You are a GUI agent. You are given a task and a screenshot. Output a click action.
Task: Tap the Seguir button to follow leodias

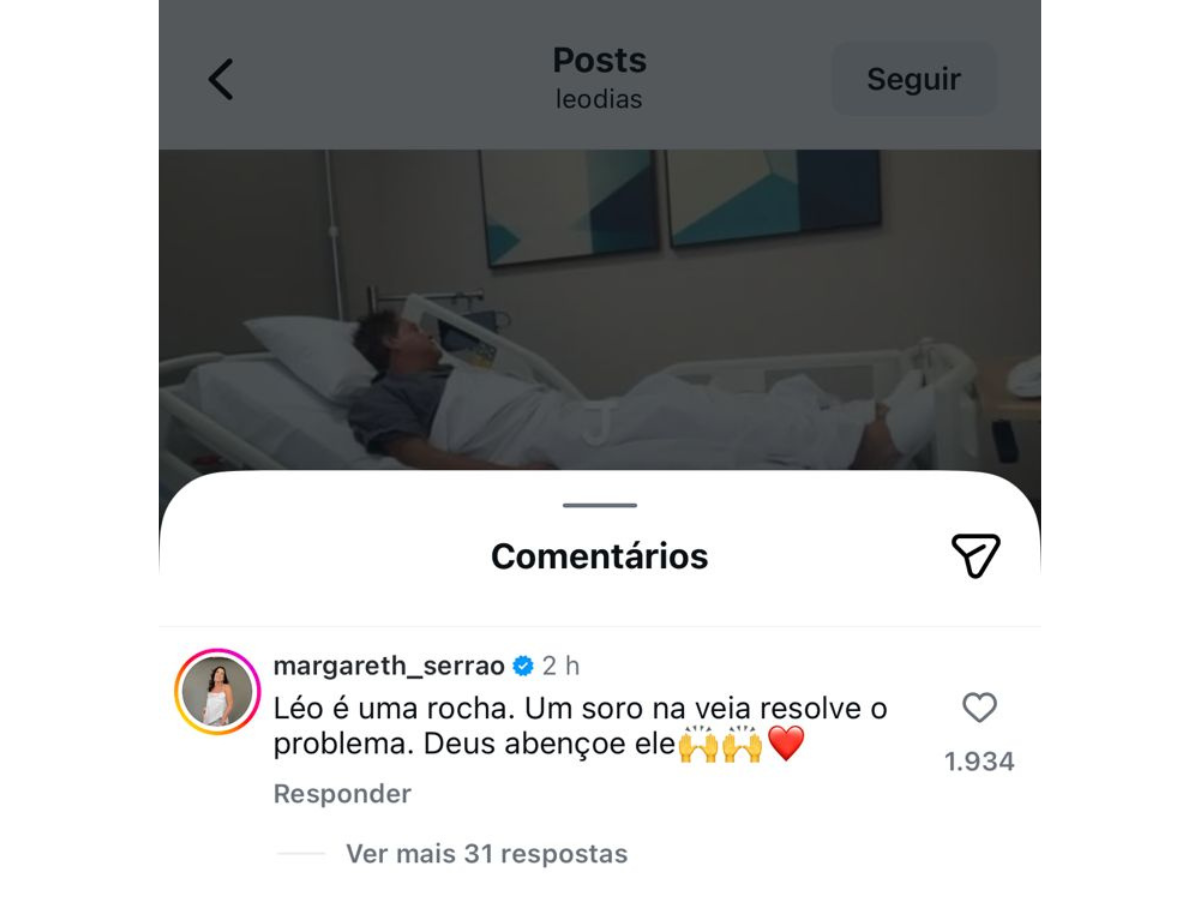[x=913, y=79]
